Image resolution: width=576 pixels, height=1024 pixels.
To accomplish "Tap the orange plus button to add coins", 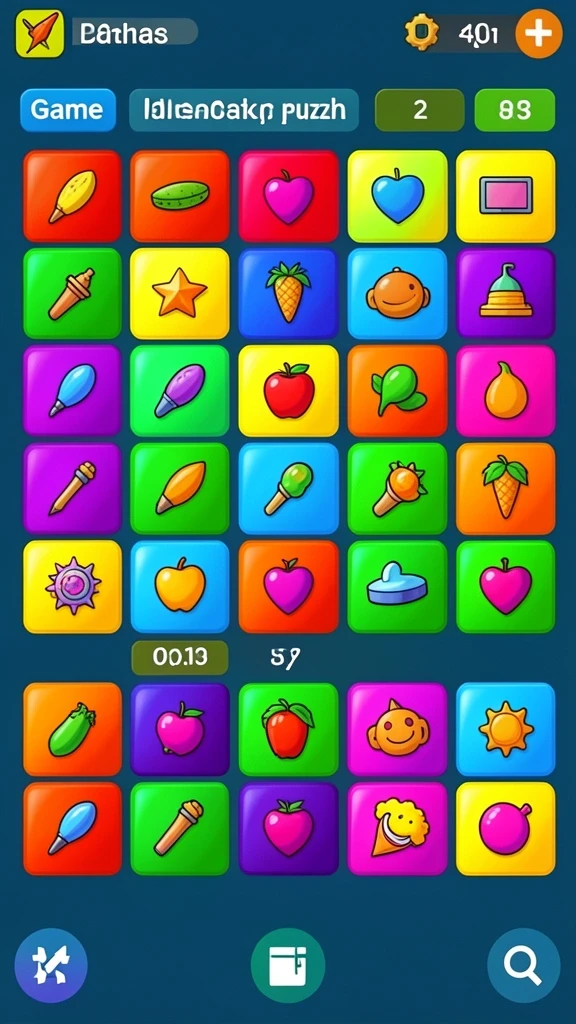I will click(539, 34).
